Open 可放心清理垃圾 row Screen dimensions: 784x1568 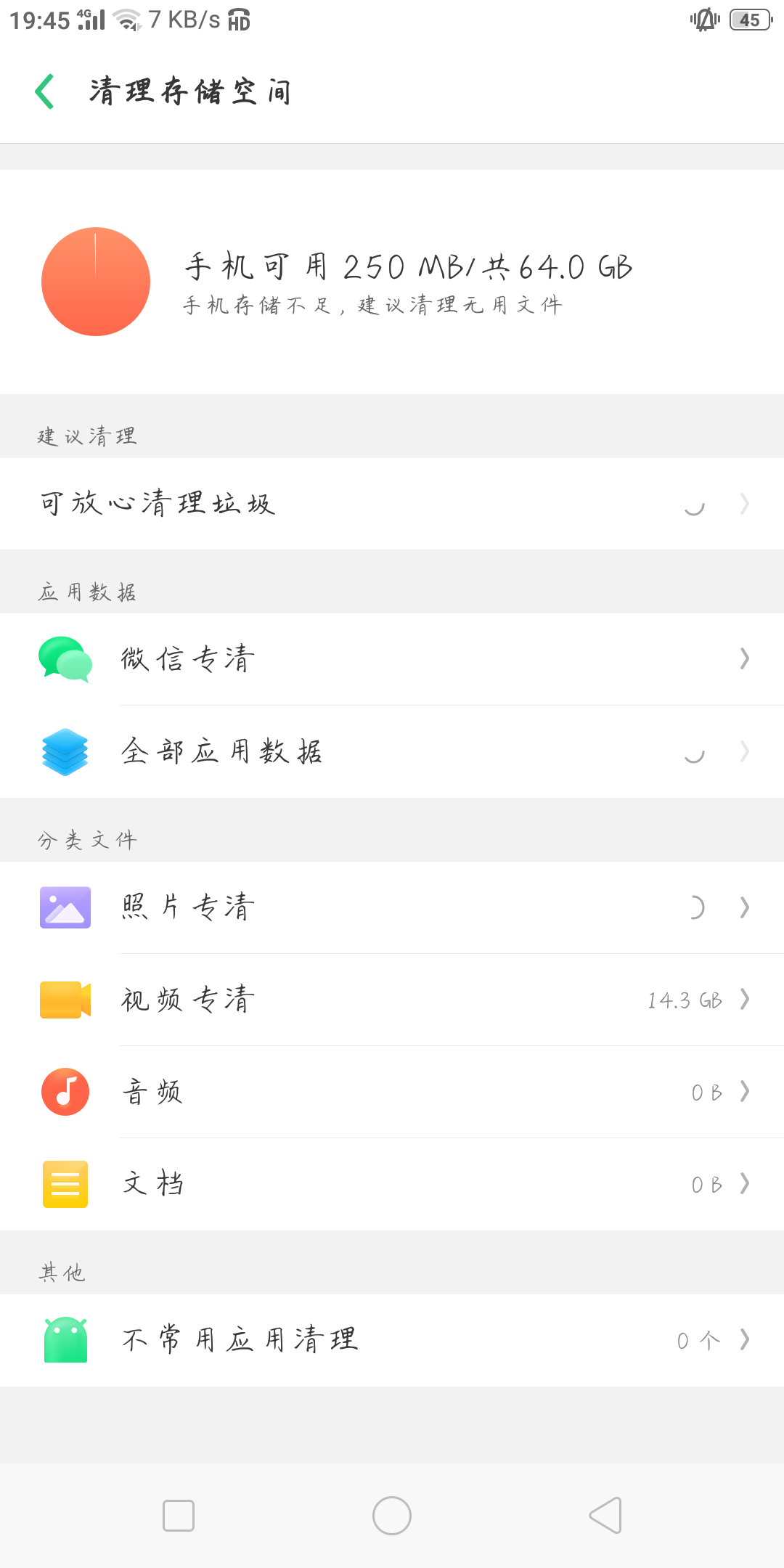click(392, 504)
